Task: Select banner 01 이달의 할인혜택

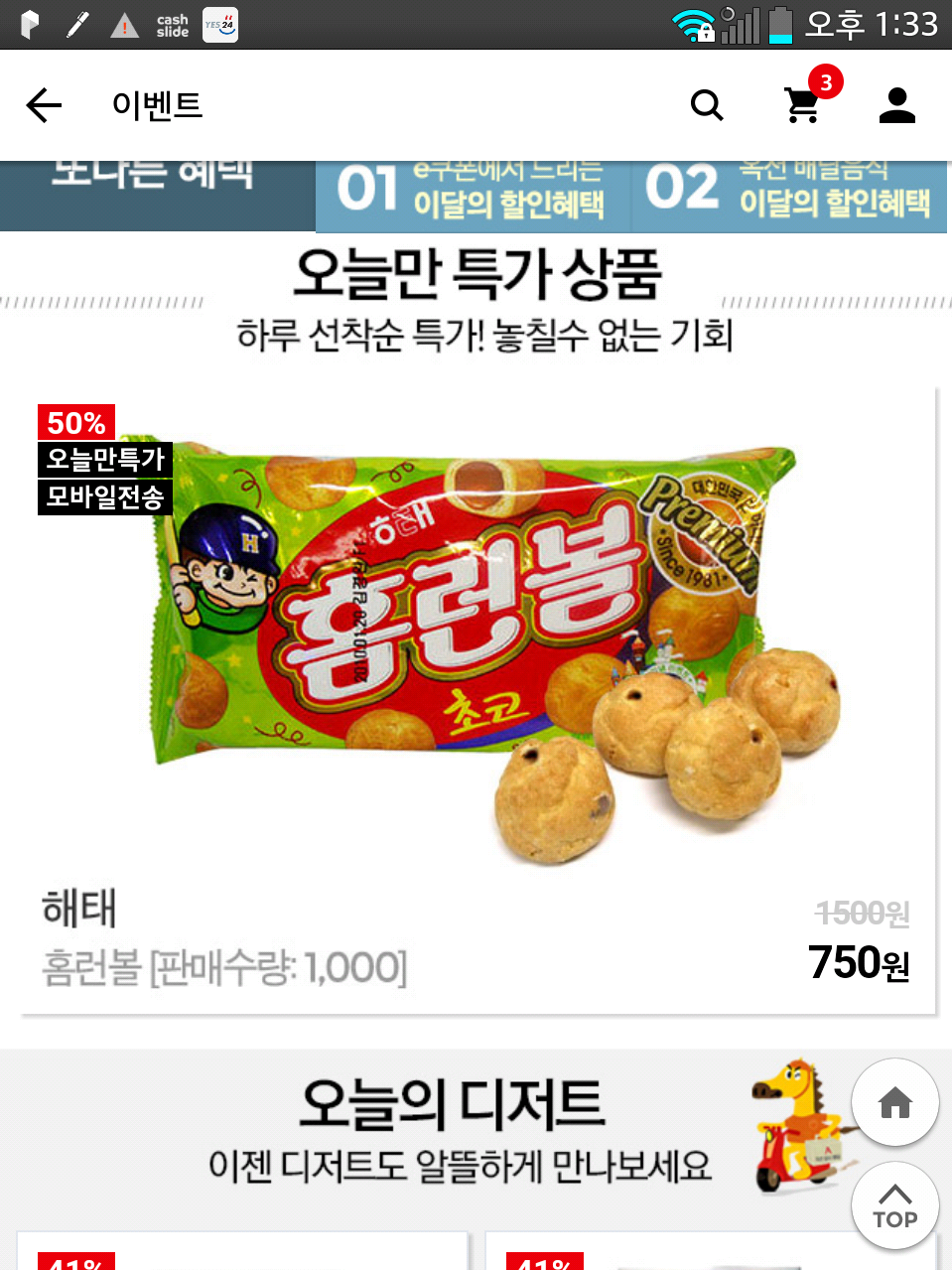Action: 474,197
